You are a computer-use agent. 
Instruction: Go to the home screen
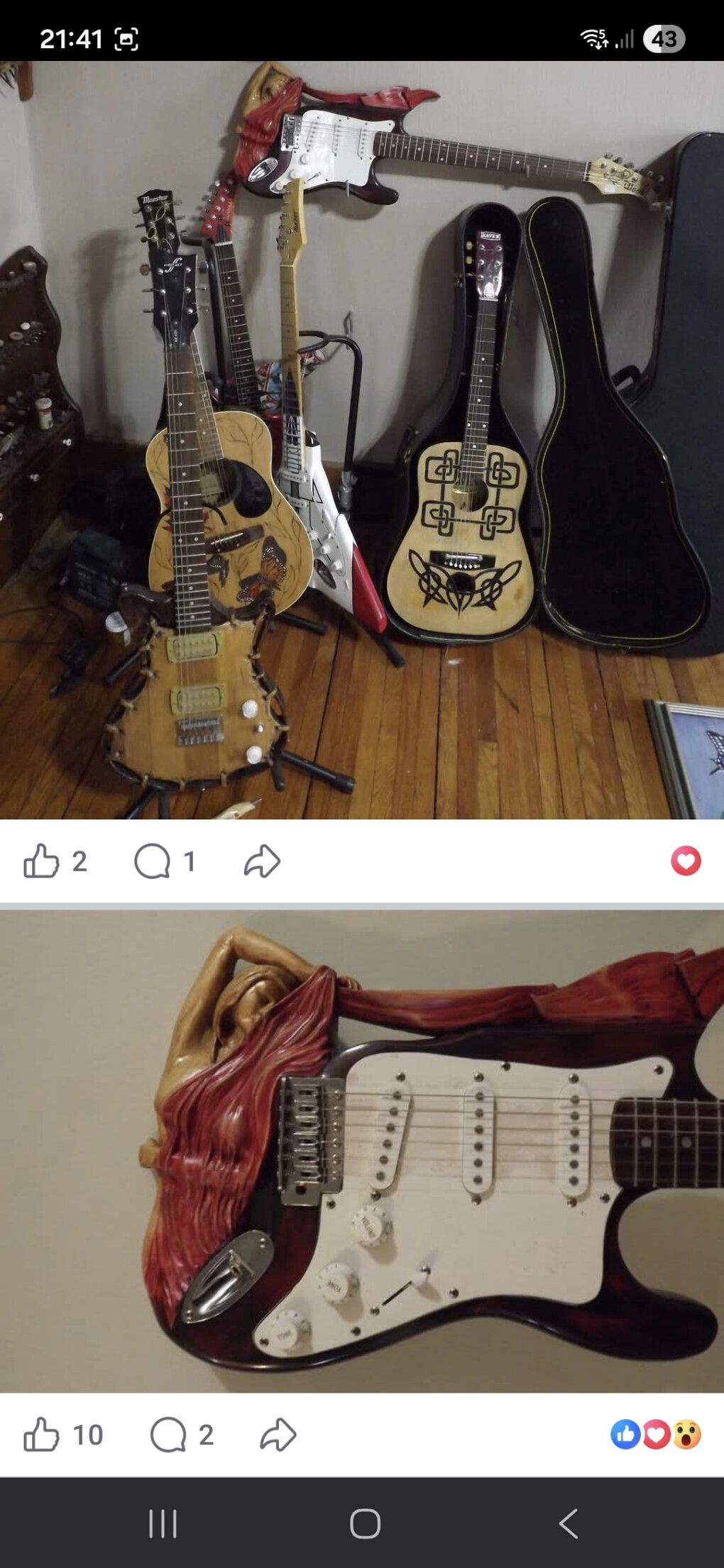tap(365, 1523)
